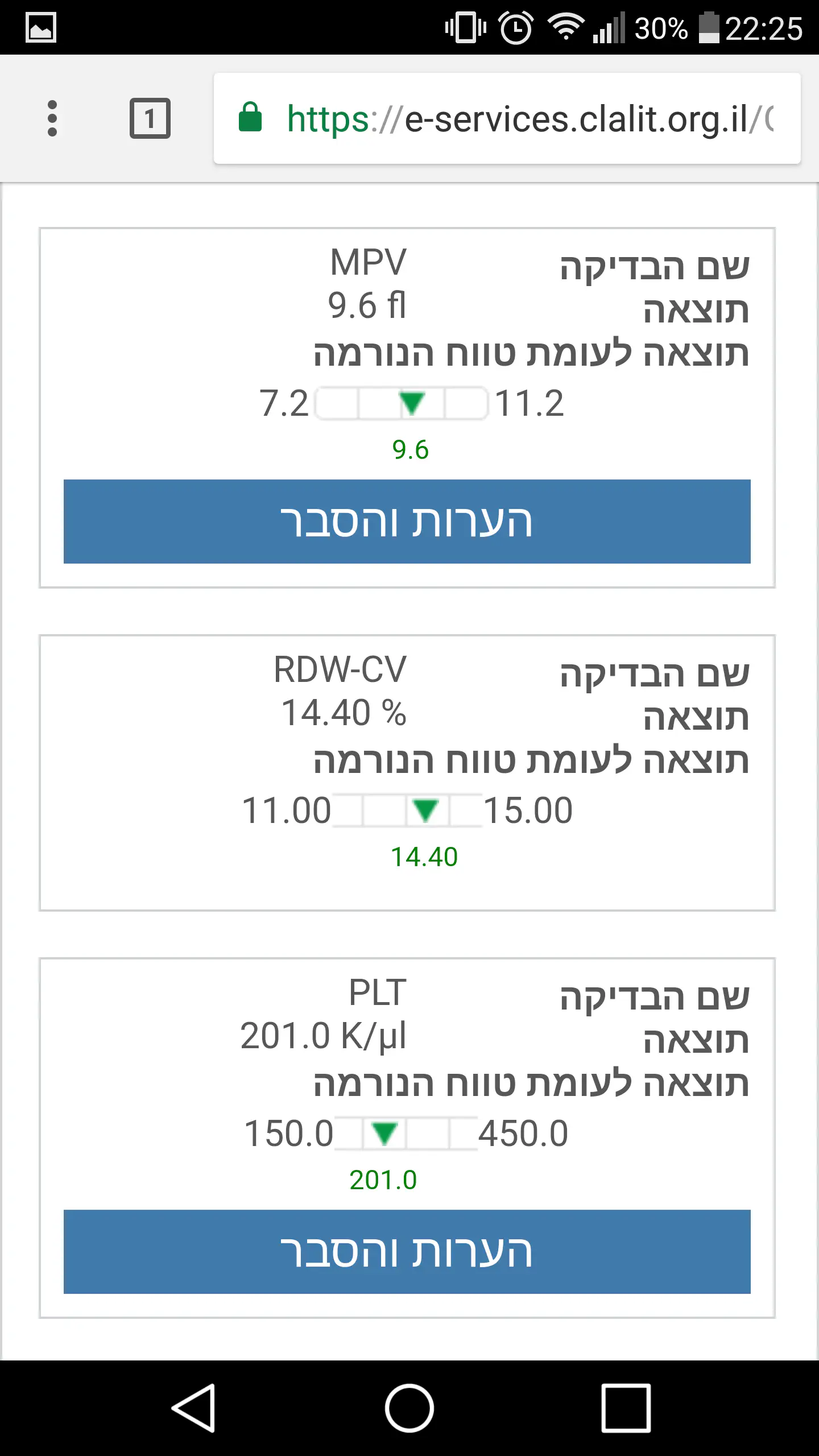The image size is (819, 1456).
Task: Return to the home screen
Action: (409, 1408)
